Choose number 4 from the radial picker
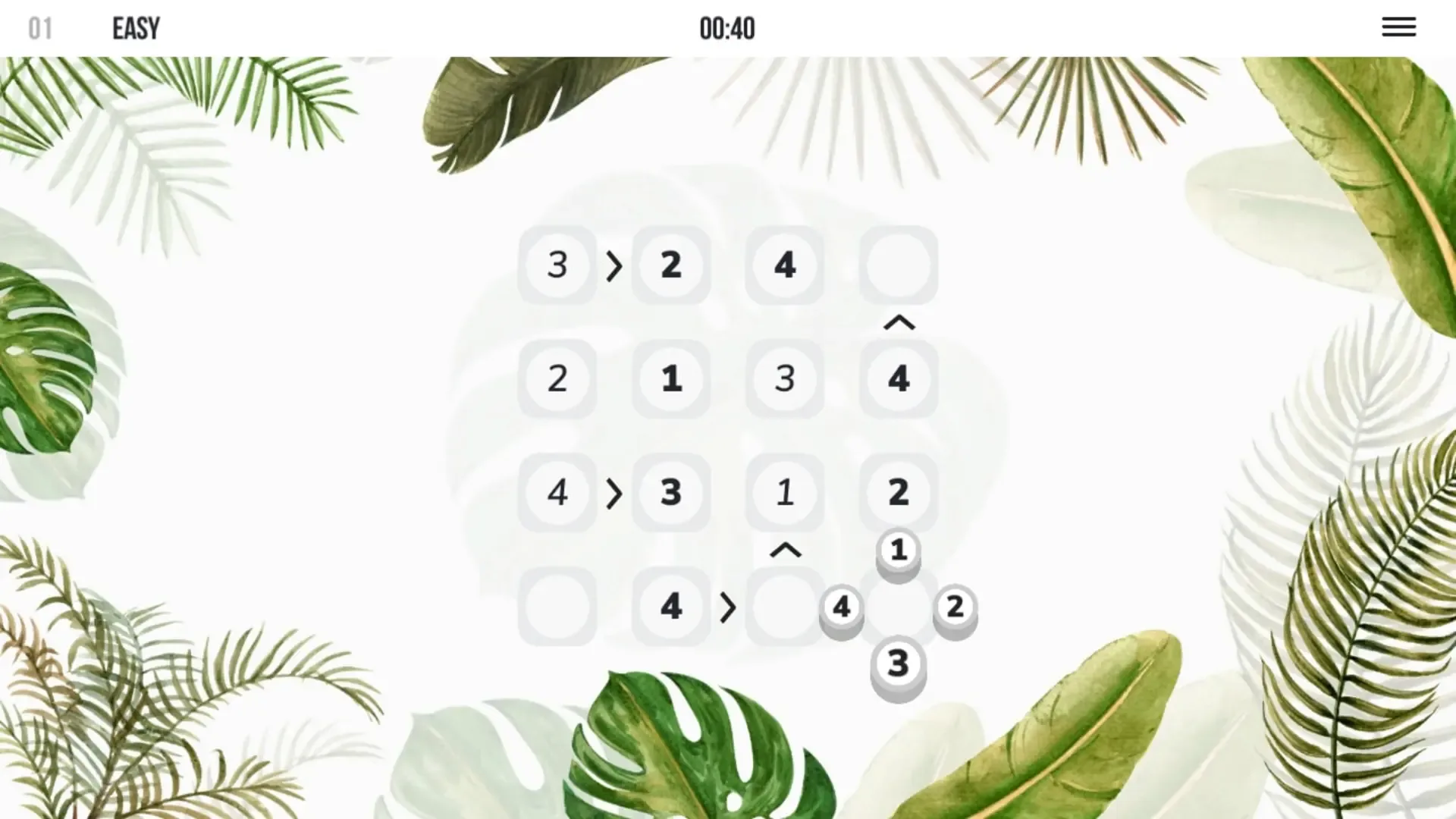Image resolution: width=1456 pixels, height=819 pixels. click(842, 607)
